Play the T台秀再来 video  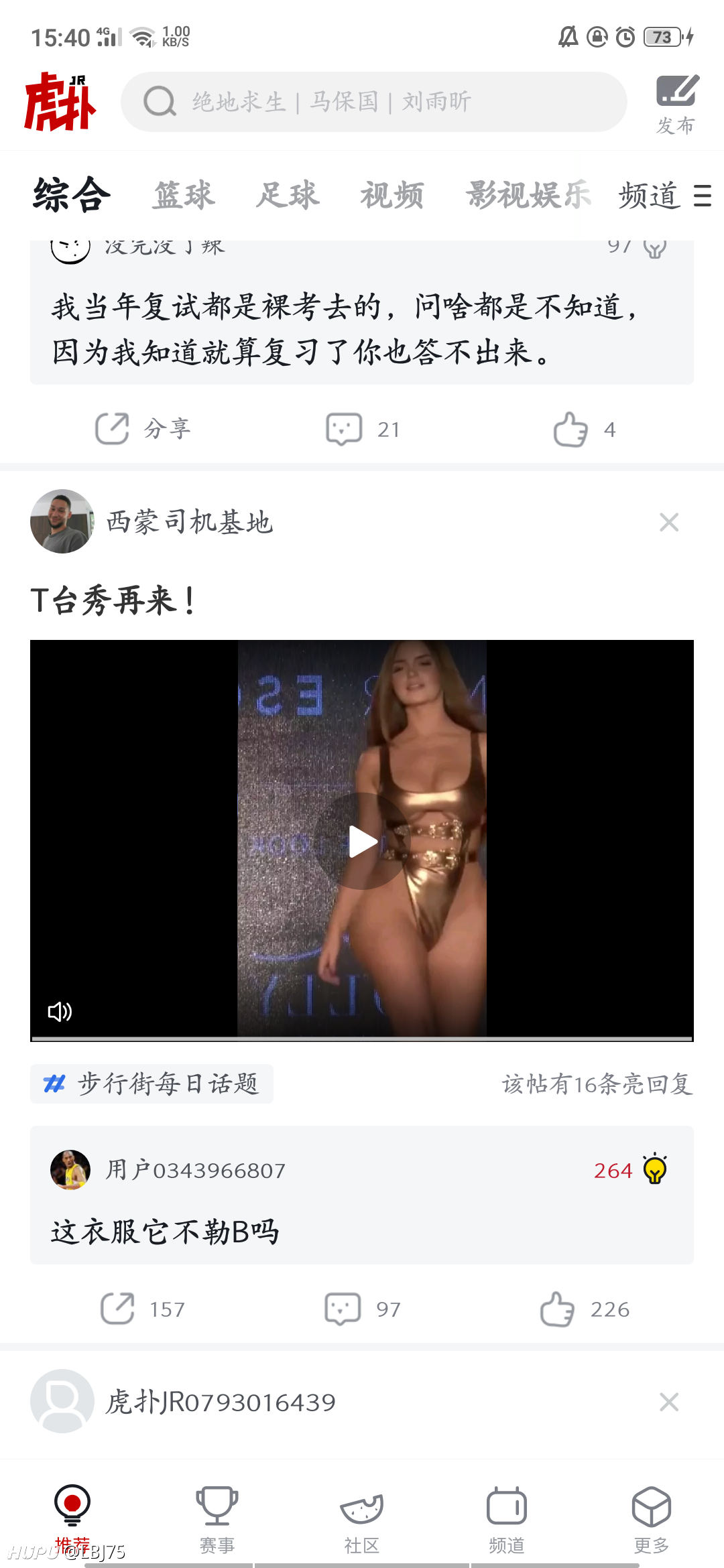363,842
